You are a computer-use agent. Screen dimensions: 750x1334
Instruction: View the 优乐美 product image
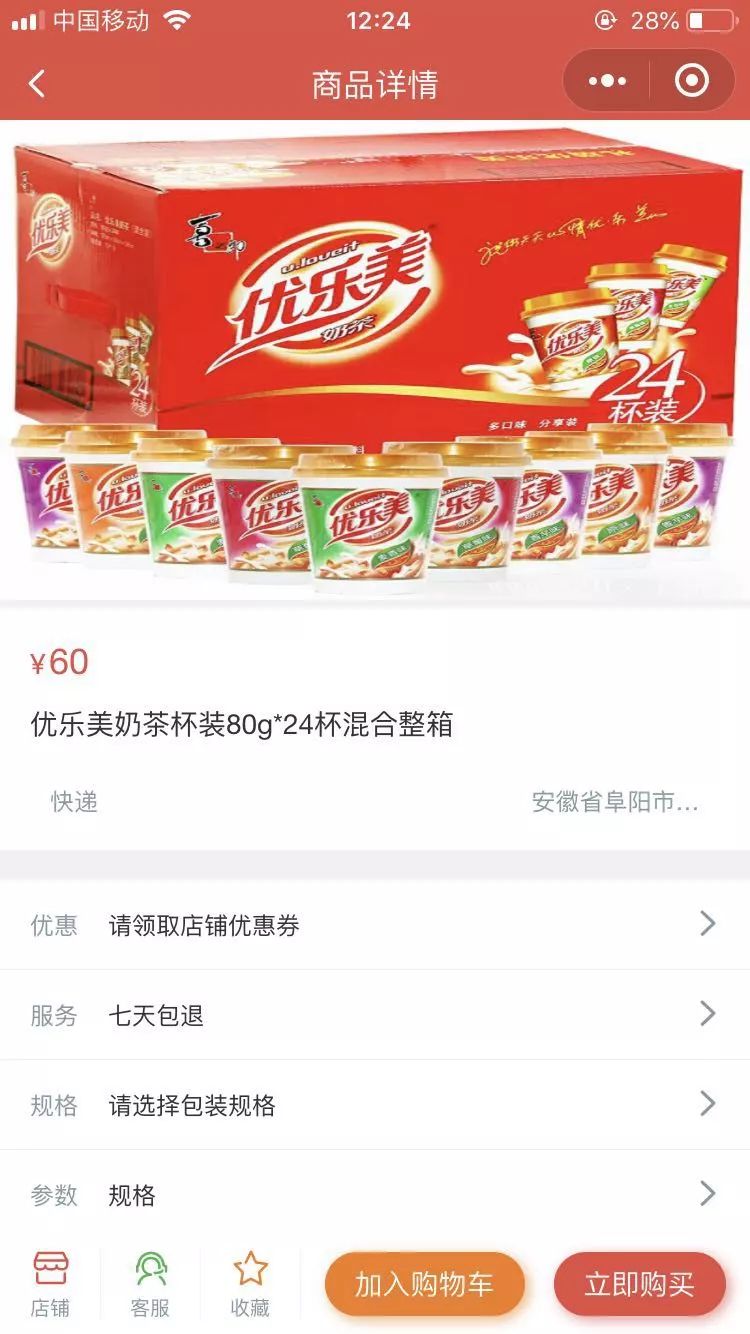coord(375,360)
